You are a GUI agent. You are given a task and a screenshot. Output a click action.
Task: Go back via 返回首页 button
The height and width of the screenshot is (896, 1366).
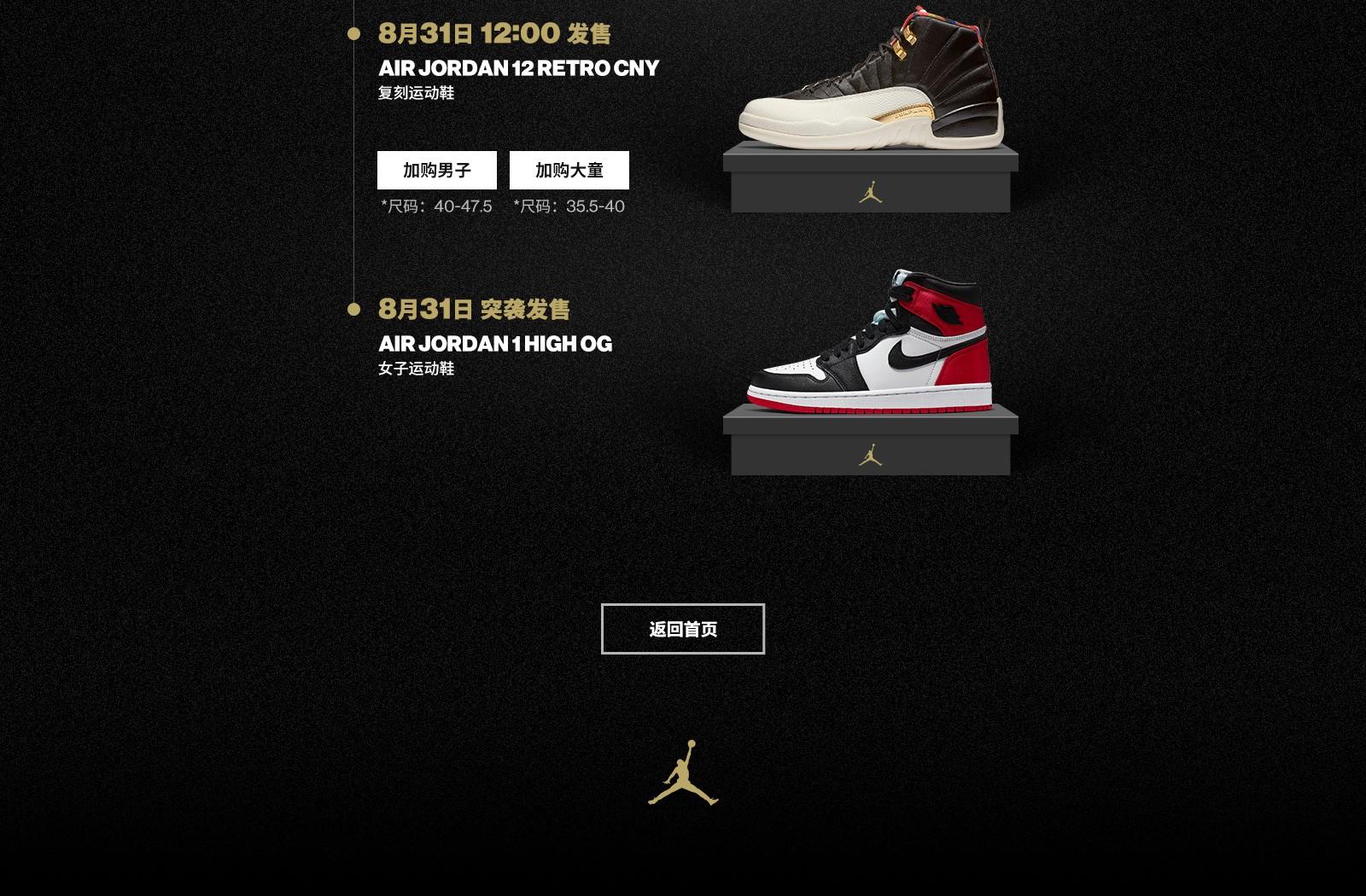tap(682, 629)
